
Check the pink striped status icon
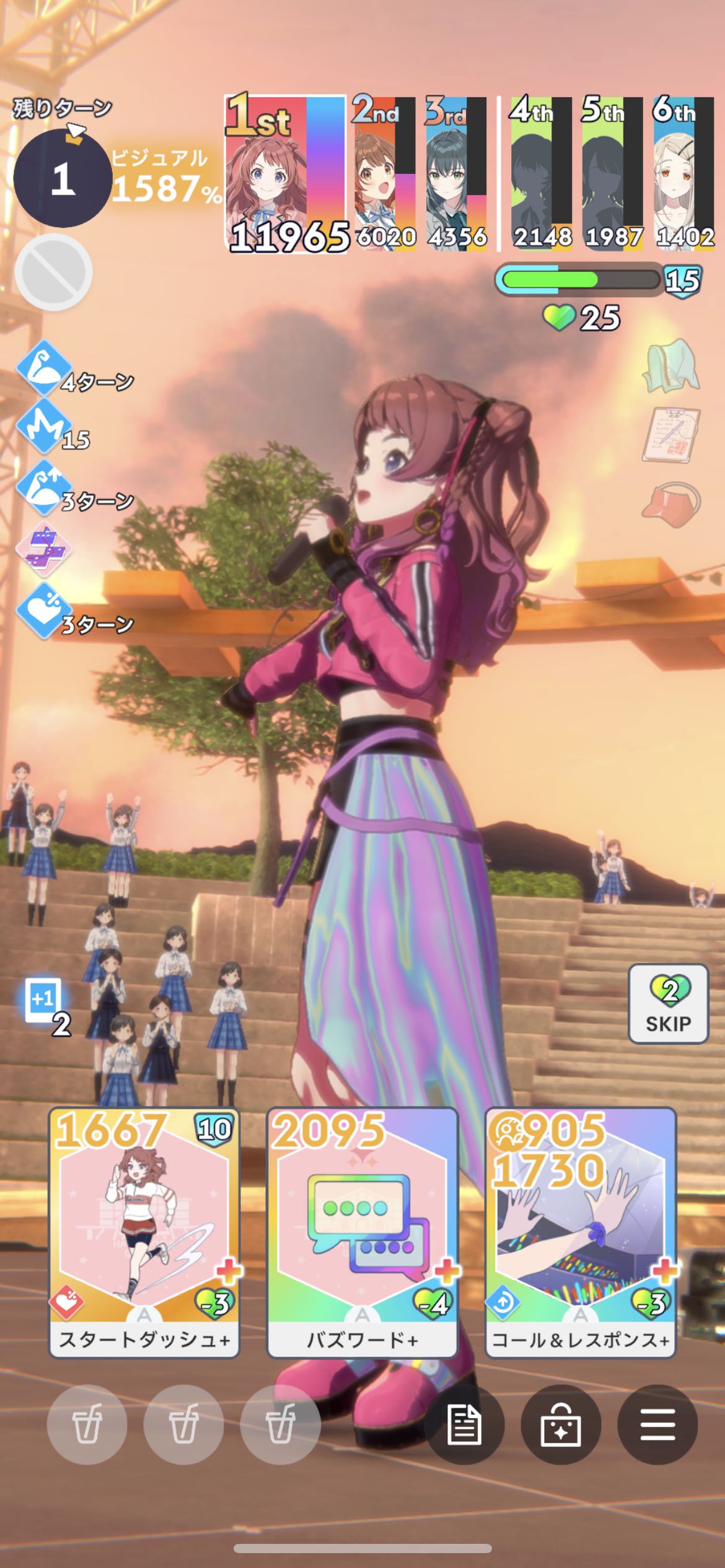43,549
